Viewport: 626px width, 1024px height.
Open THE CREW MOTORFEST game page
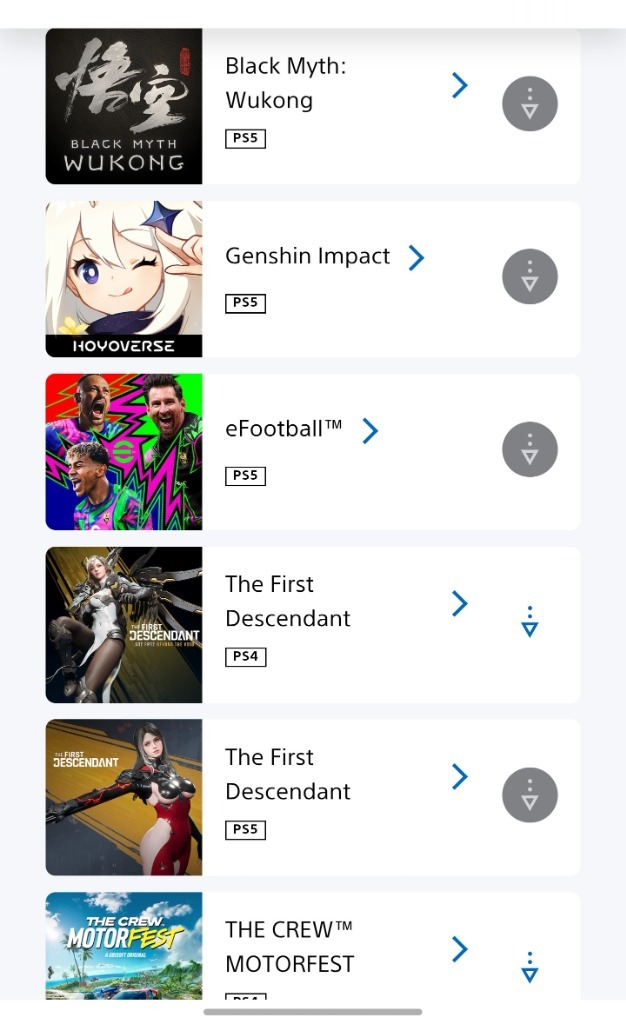[x=459, y=948]
